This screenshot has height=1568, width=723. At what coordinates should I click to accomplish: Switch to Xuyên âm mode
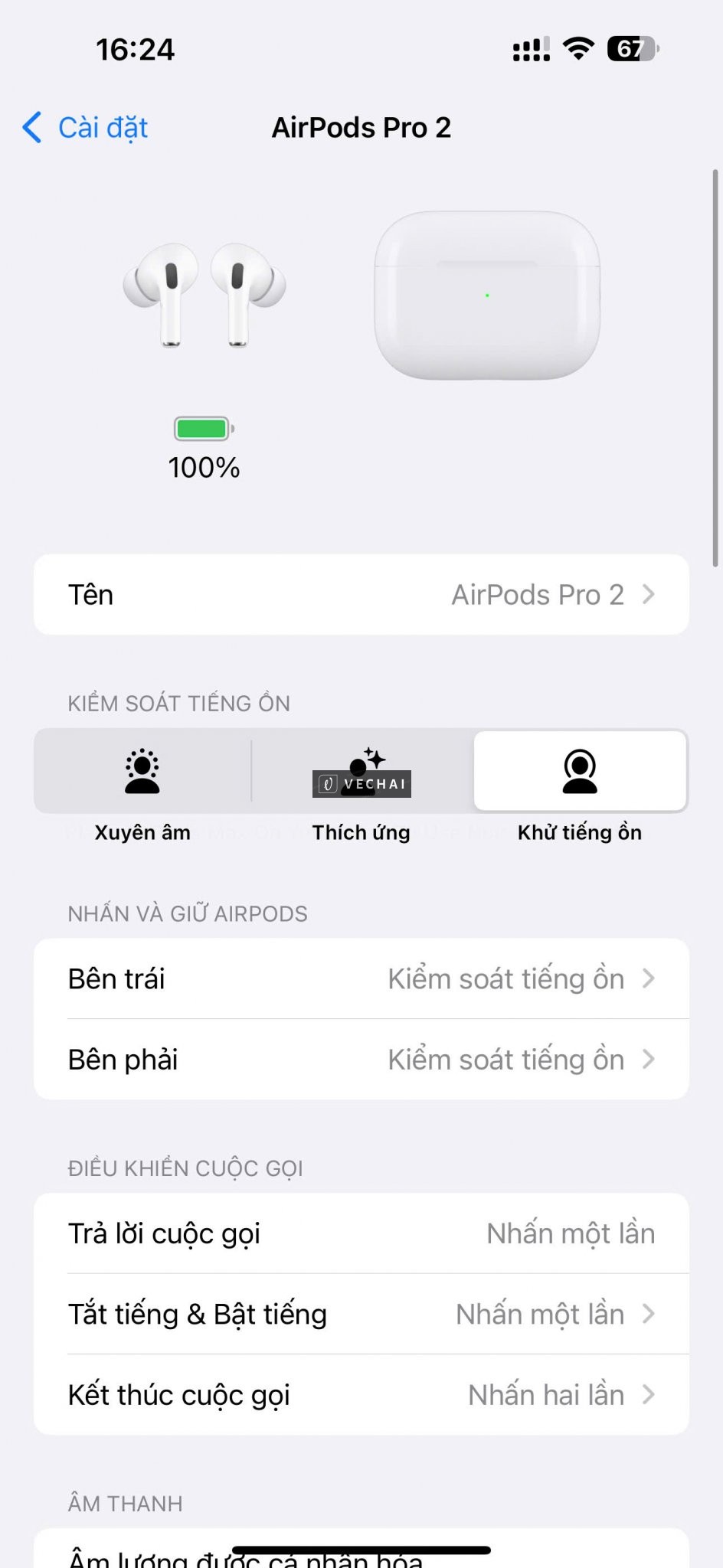142,772
